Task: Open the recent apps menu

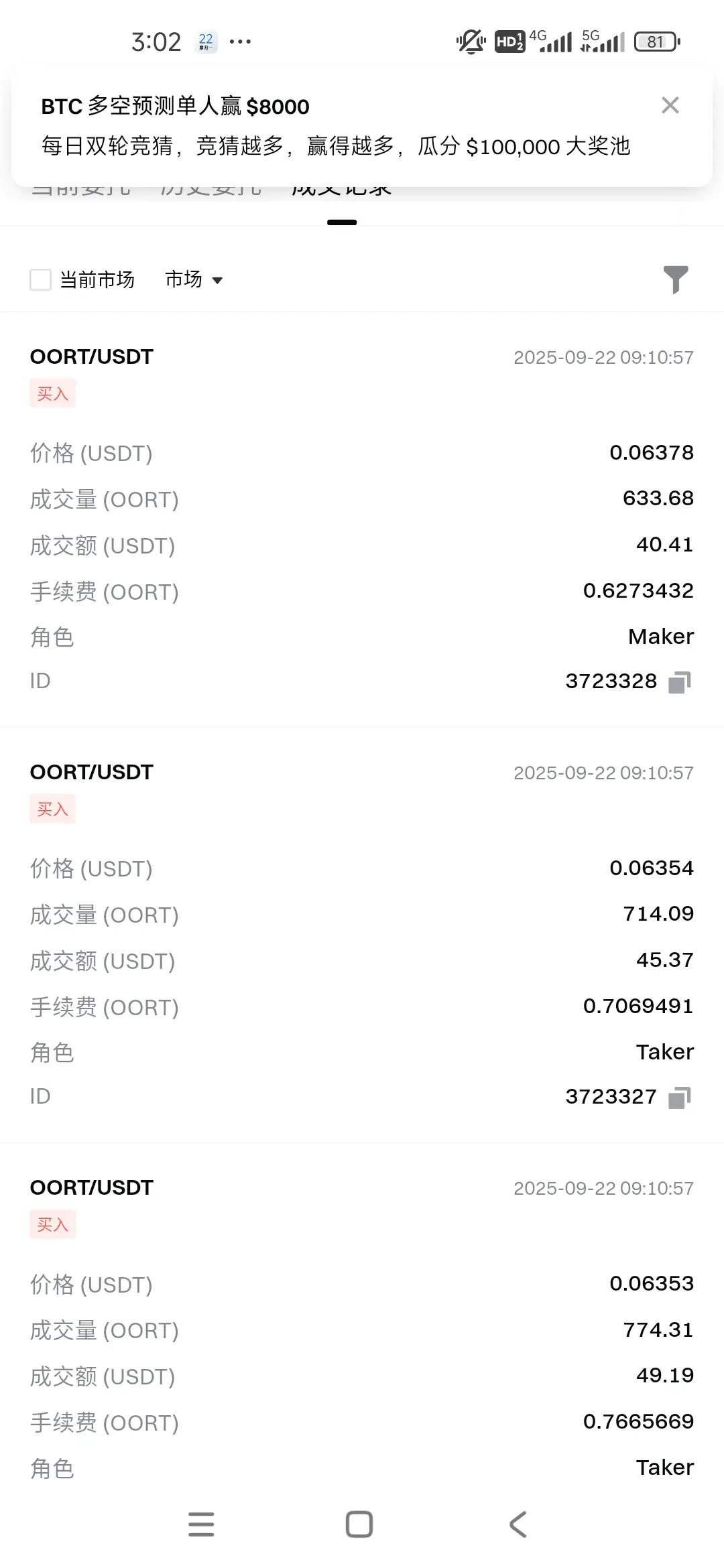Action: [201, 1524]
